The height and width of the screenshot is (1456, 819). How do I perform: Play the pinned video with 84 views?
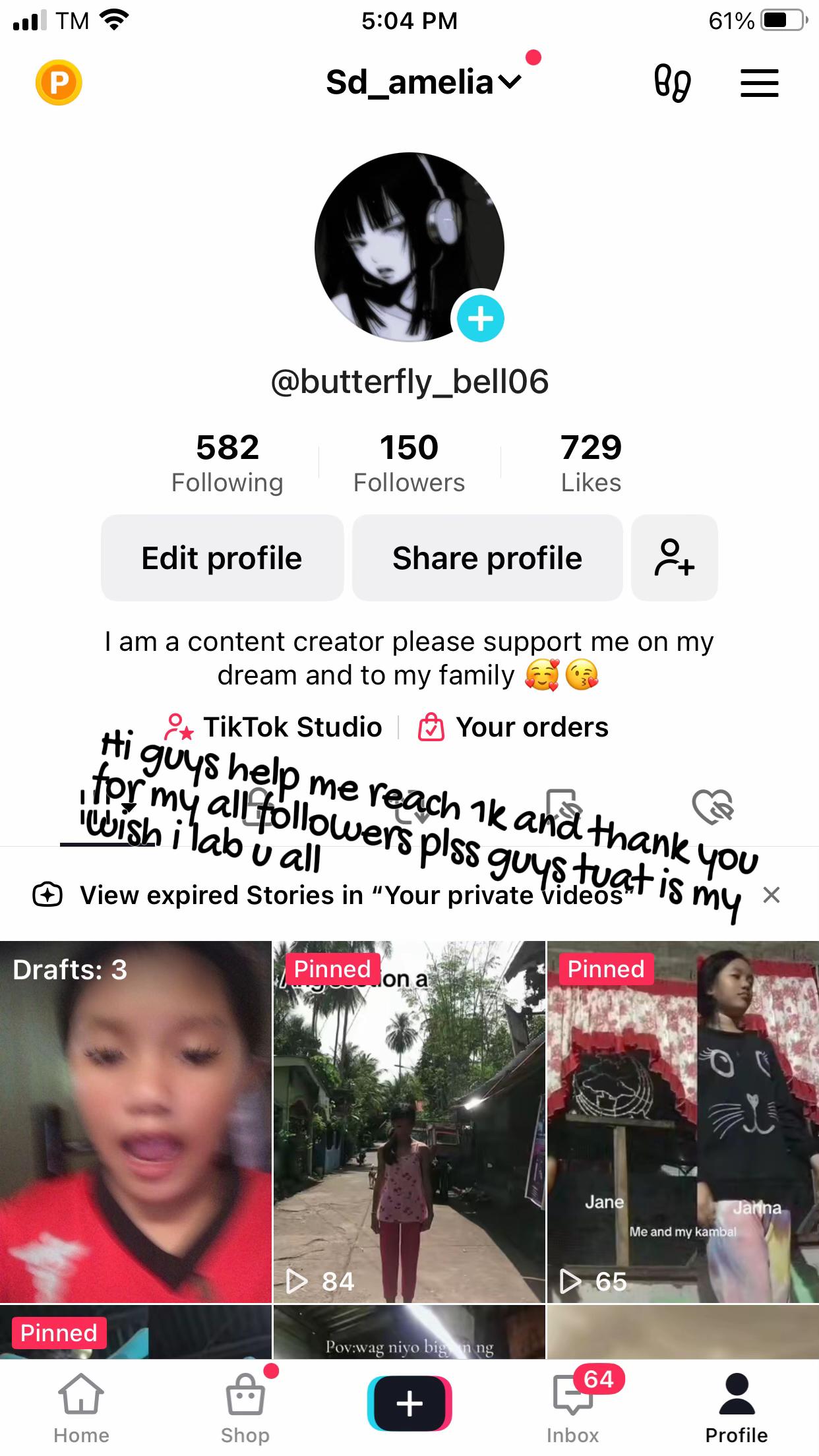(409, 1121)
